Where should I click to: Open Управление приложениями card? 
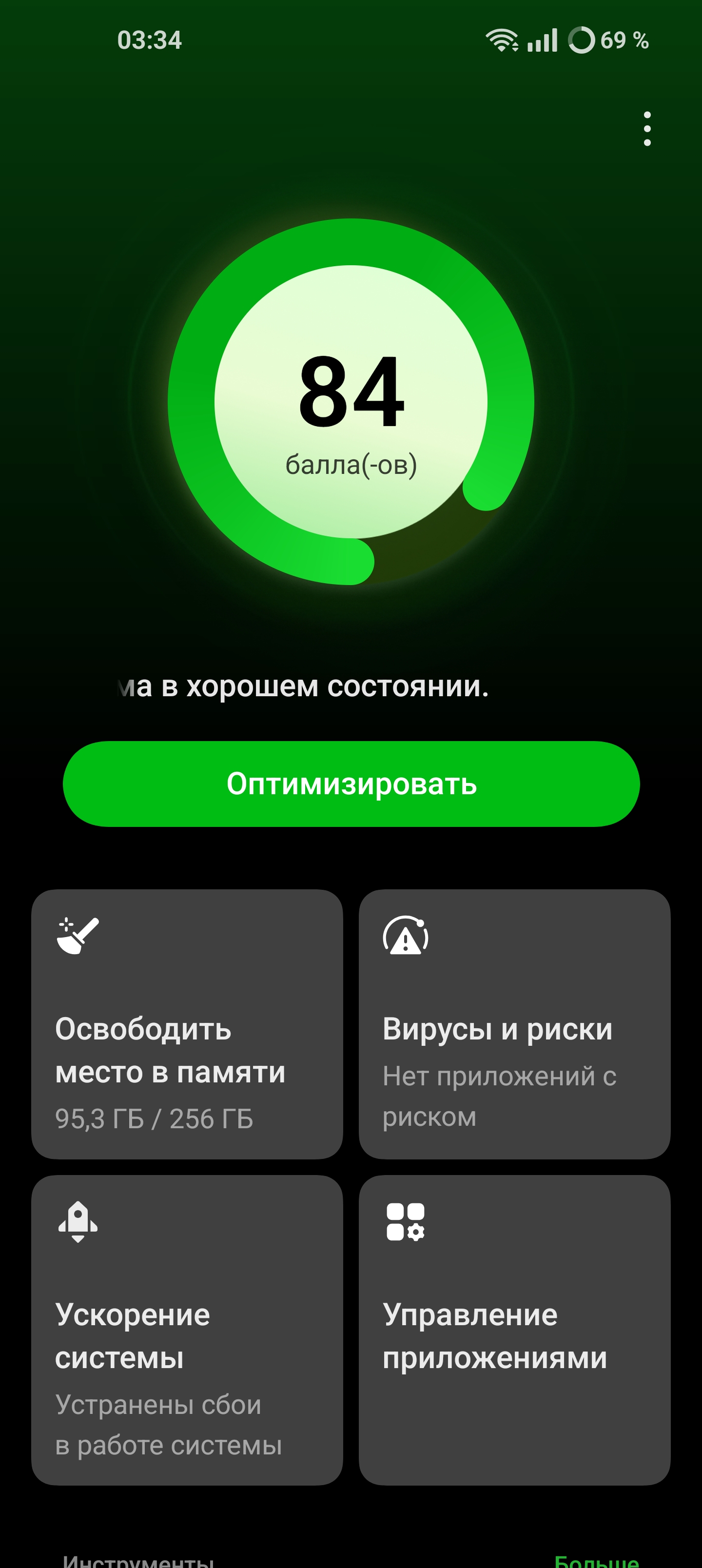click(x=514, y=1330)
